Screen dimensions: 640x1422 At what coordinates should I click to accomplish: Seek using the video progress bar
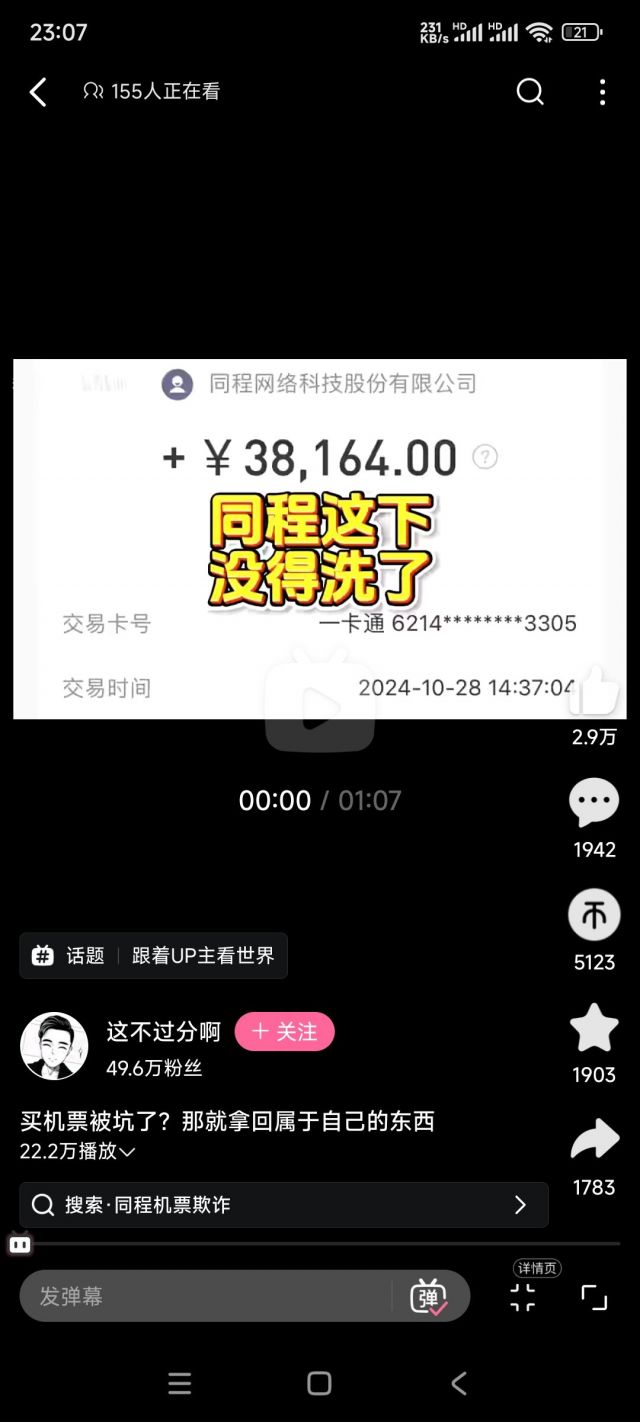point(320,1244)
